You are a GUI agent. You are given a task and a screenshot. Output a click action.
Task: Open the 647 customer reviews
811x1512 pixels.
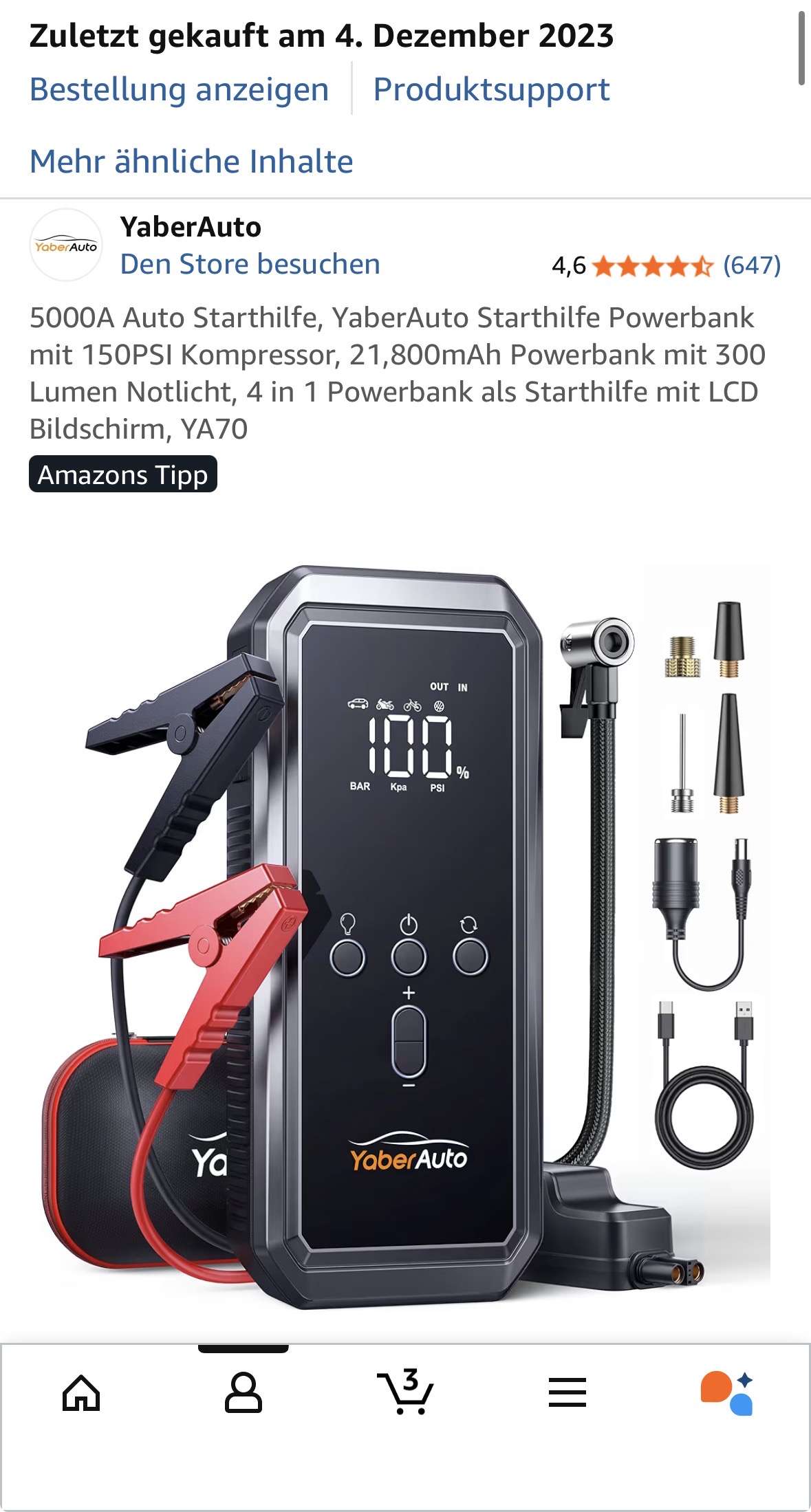pyautogui.click(x=751, y=265)
